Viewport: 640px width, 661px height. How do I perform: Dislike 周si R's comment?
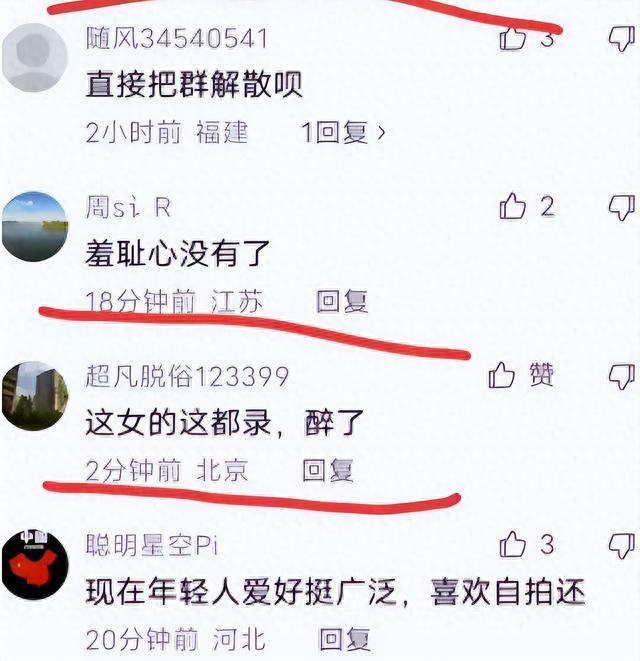click(621, 207)
